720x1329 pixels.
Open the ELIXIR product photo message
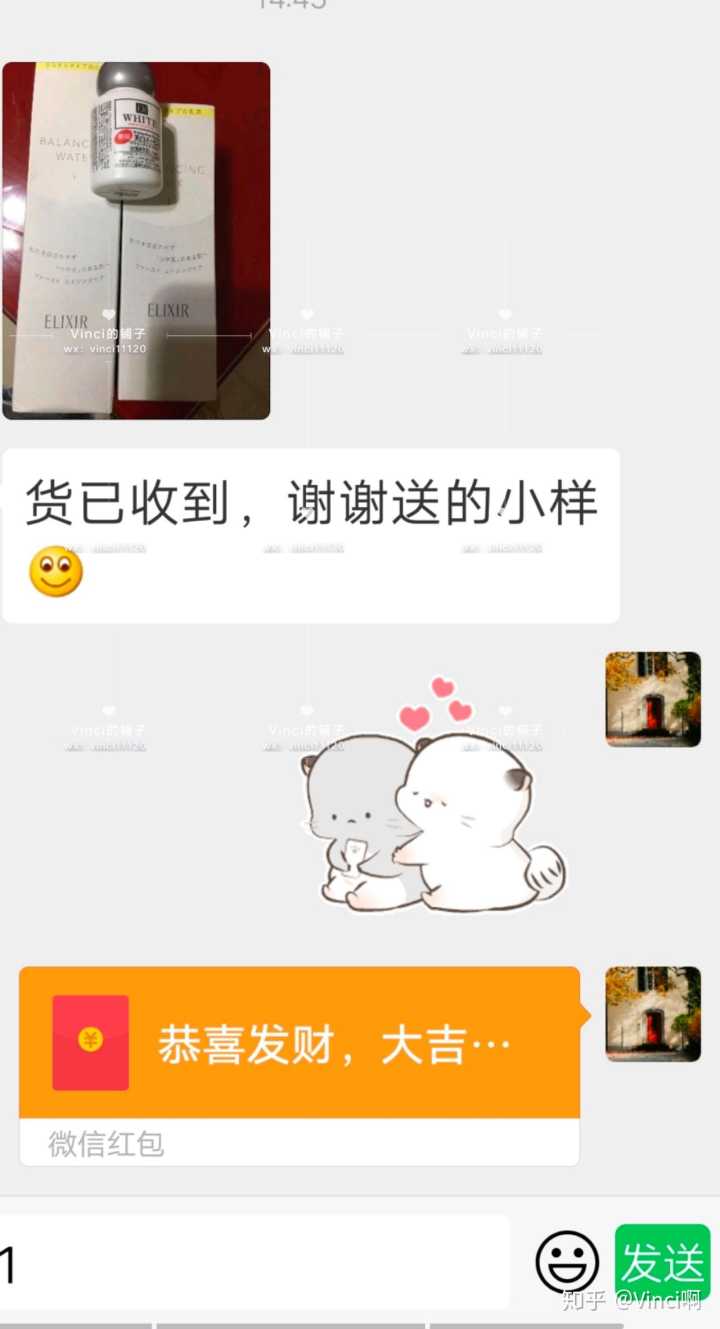(136, 240)
